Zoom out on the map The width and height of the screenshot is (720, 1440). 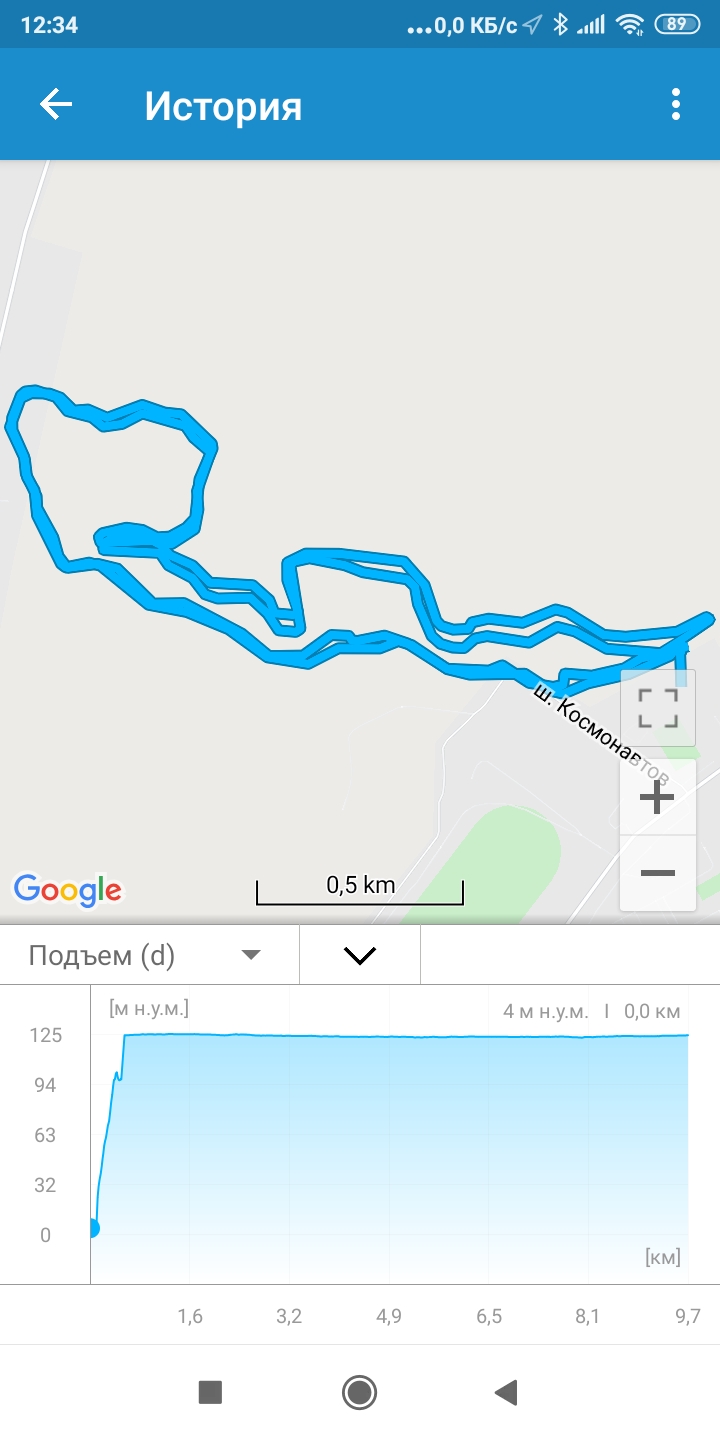(x=657, y=872)
